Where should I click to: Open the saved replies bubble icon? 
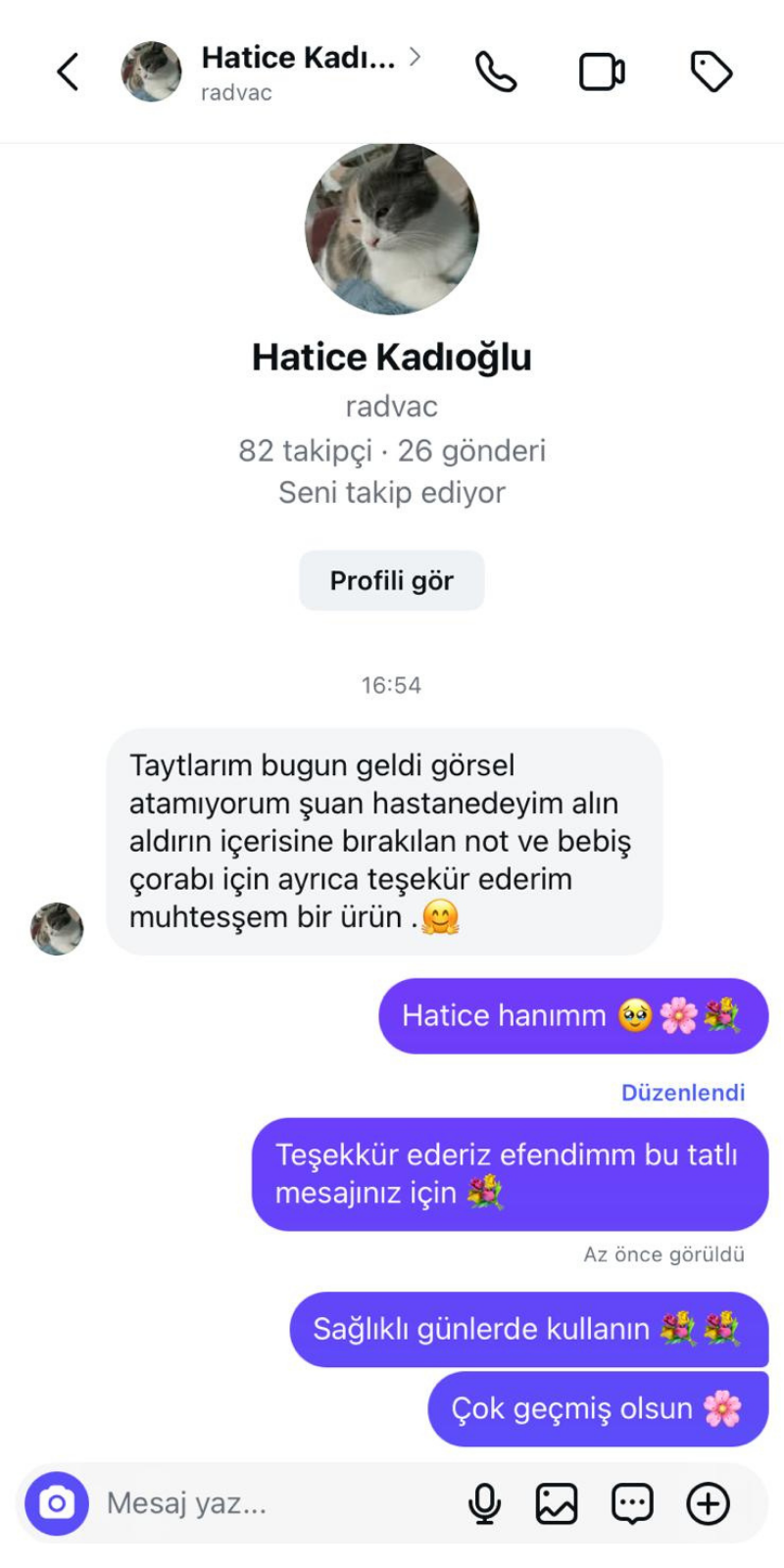(x=632, y=1503)
